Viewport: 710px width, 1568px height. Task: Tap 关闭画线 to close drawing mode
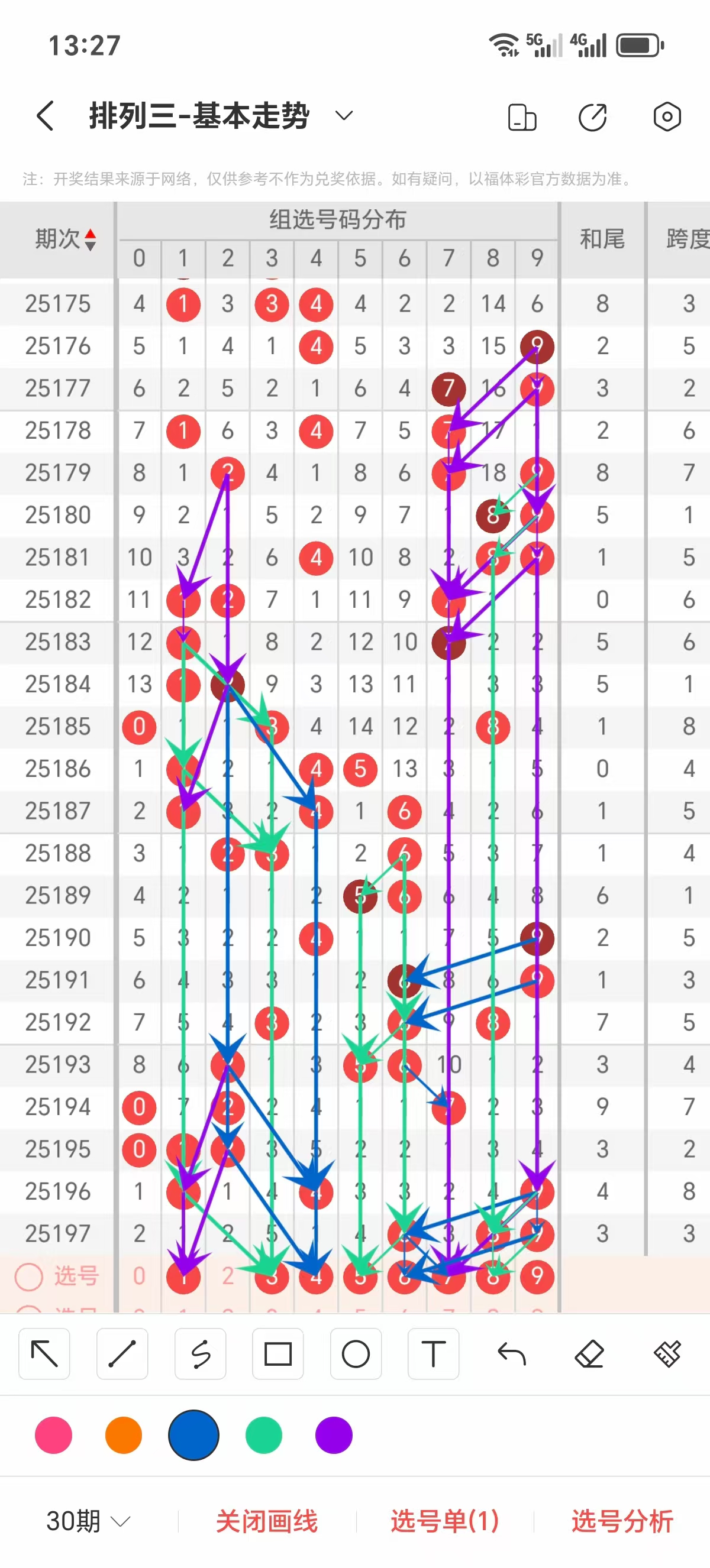tap(267, 1521)
